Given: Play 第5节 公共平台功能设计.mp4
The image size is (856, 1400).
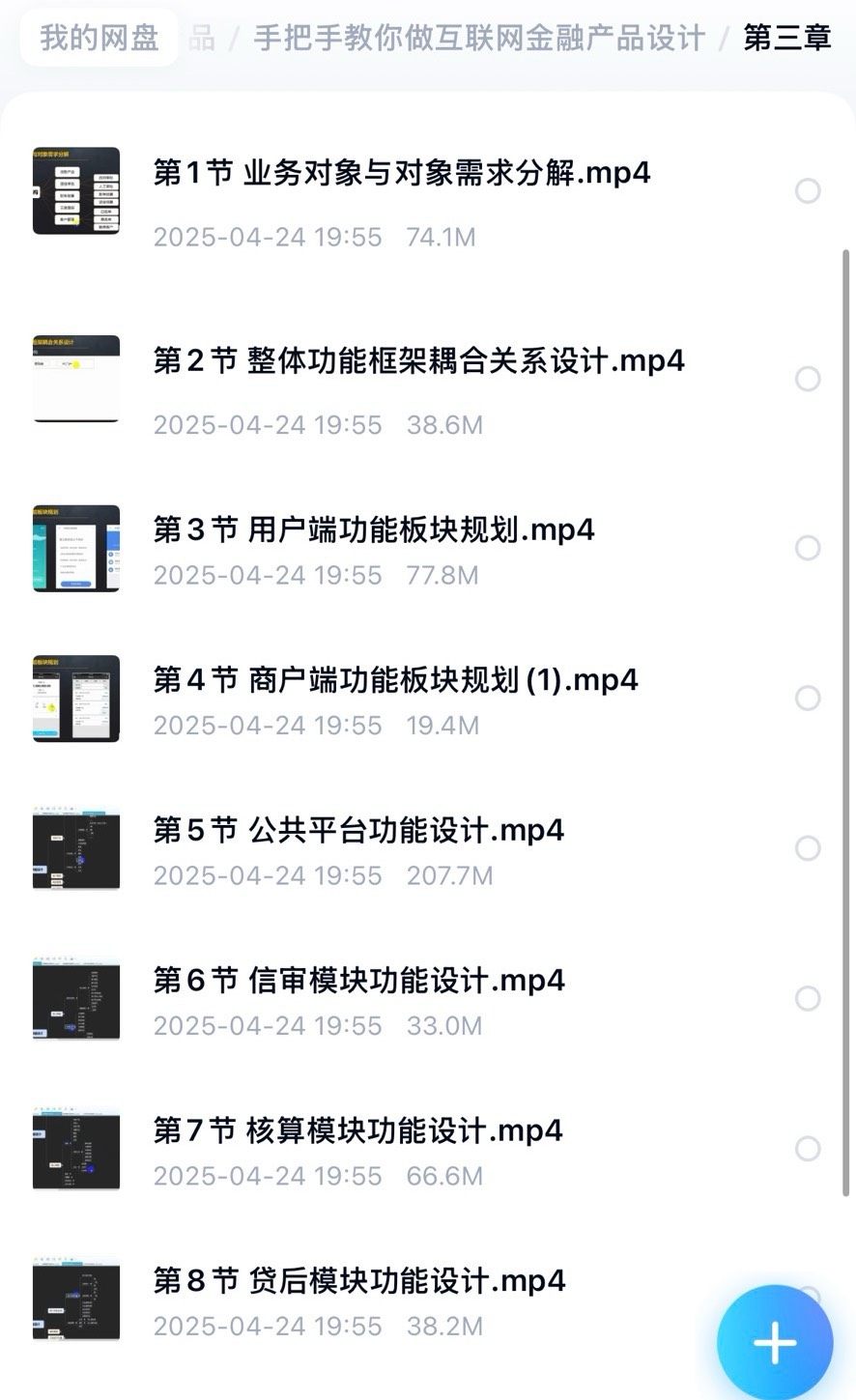Looking at the screenshot, I should tap(358, 831).
